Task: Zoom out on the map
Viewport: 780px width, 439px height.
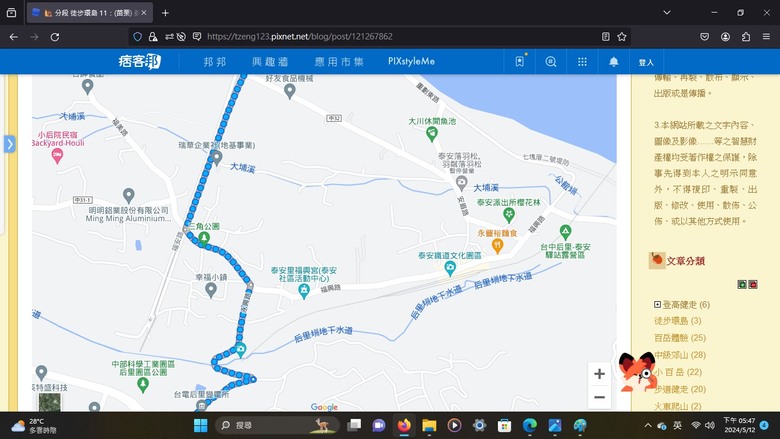Action: pos(599,397)
